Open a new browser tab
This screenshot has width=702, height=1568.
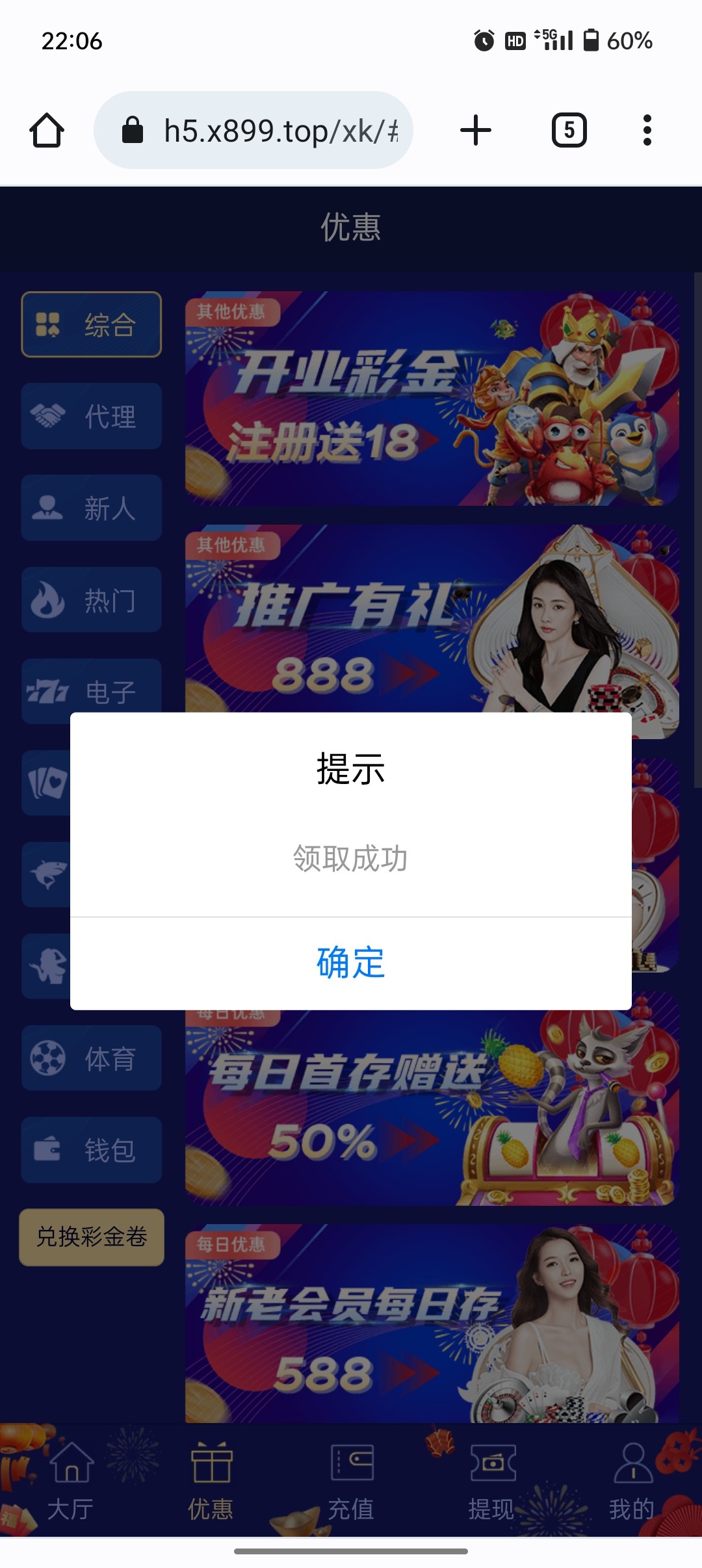click(x=476, y=130)
